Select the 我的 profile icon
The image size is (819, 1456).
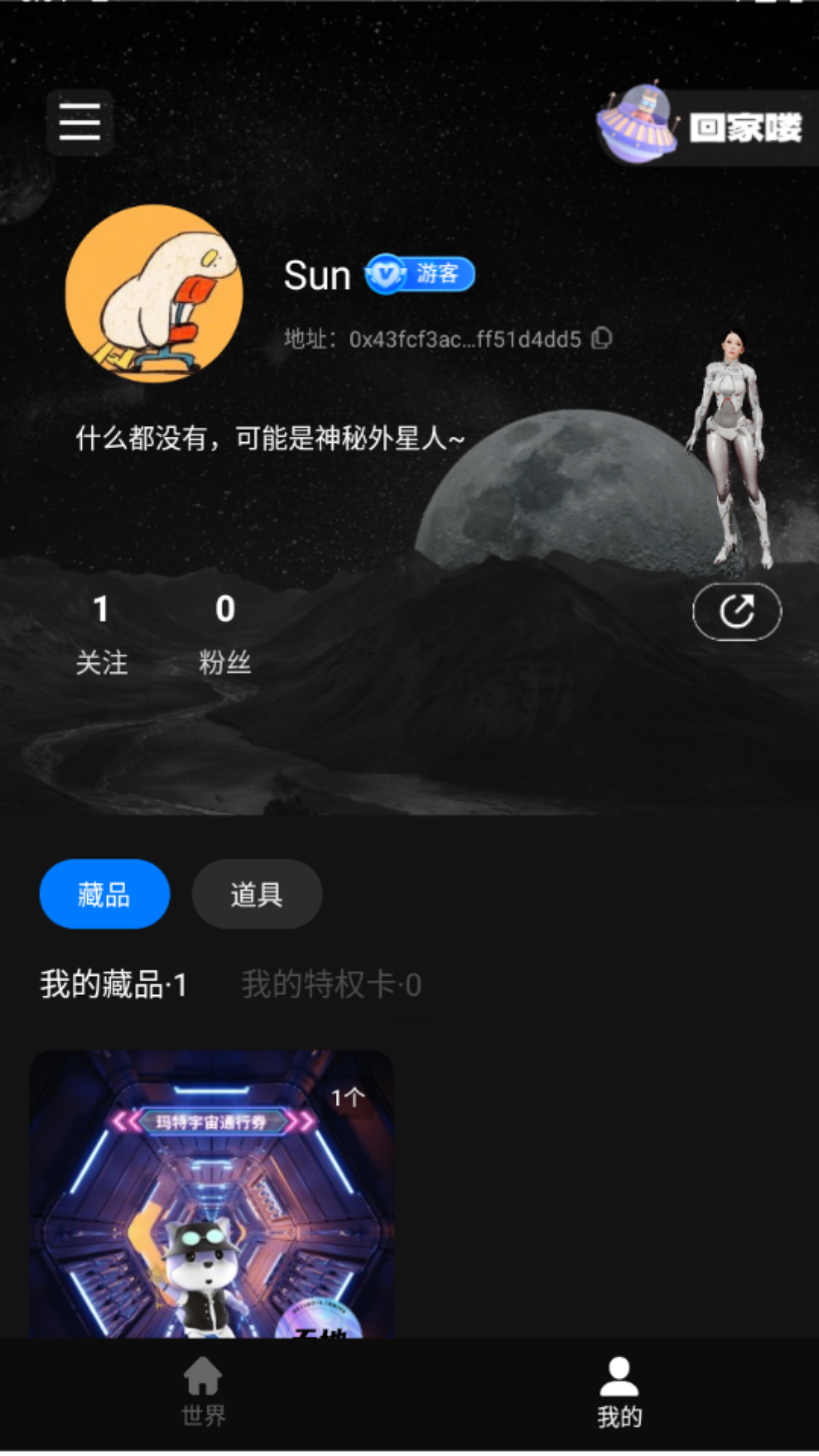(617, 1389)
